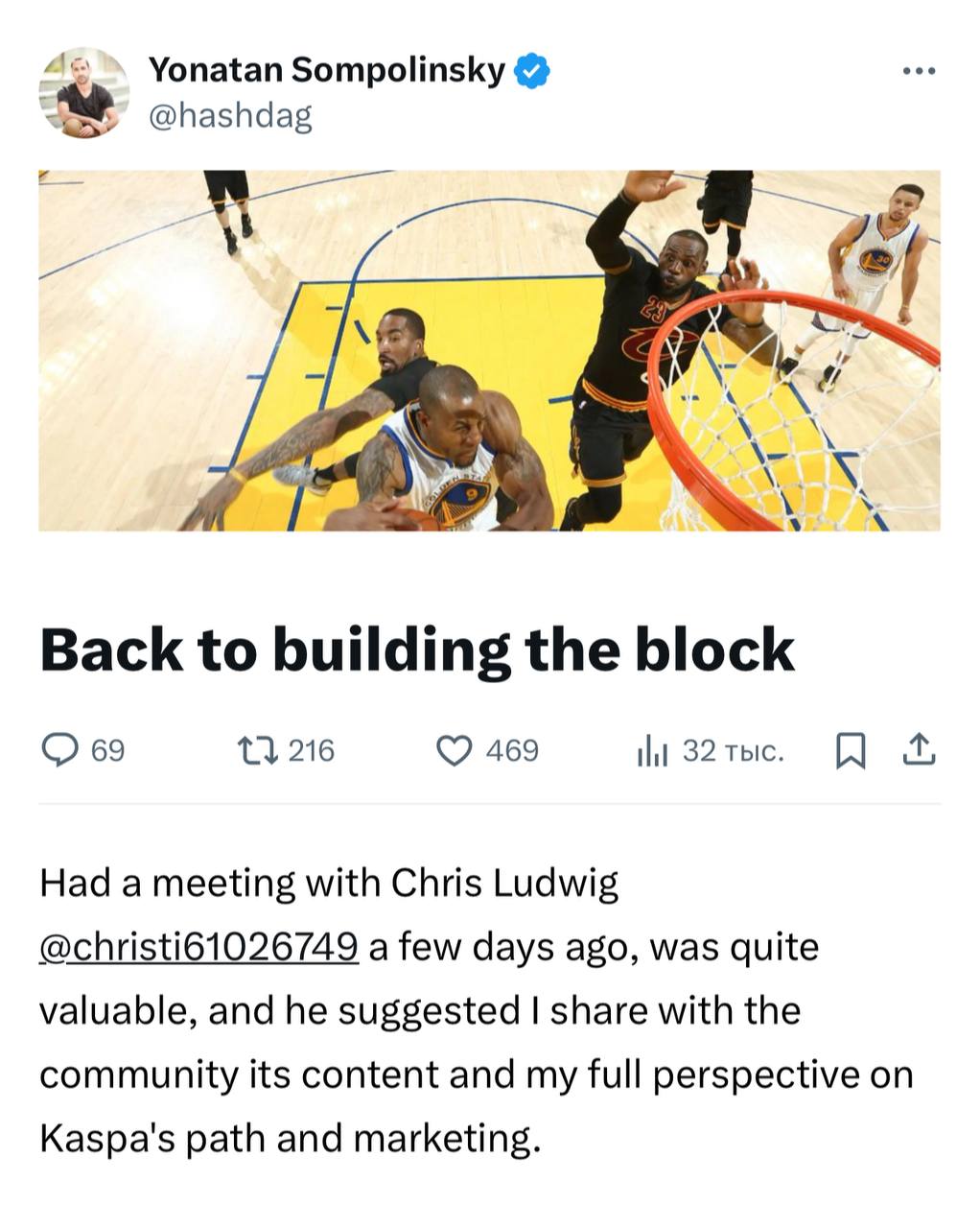The image size is (980, 1228).
Task: Reply via the comment icon
Action: pos(60,750)
